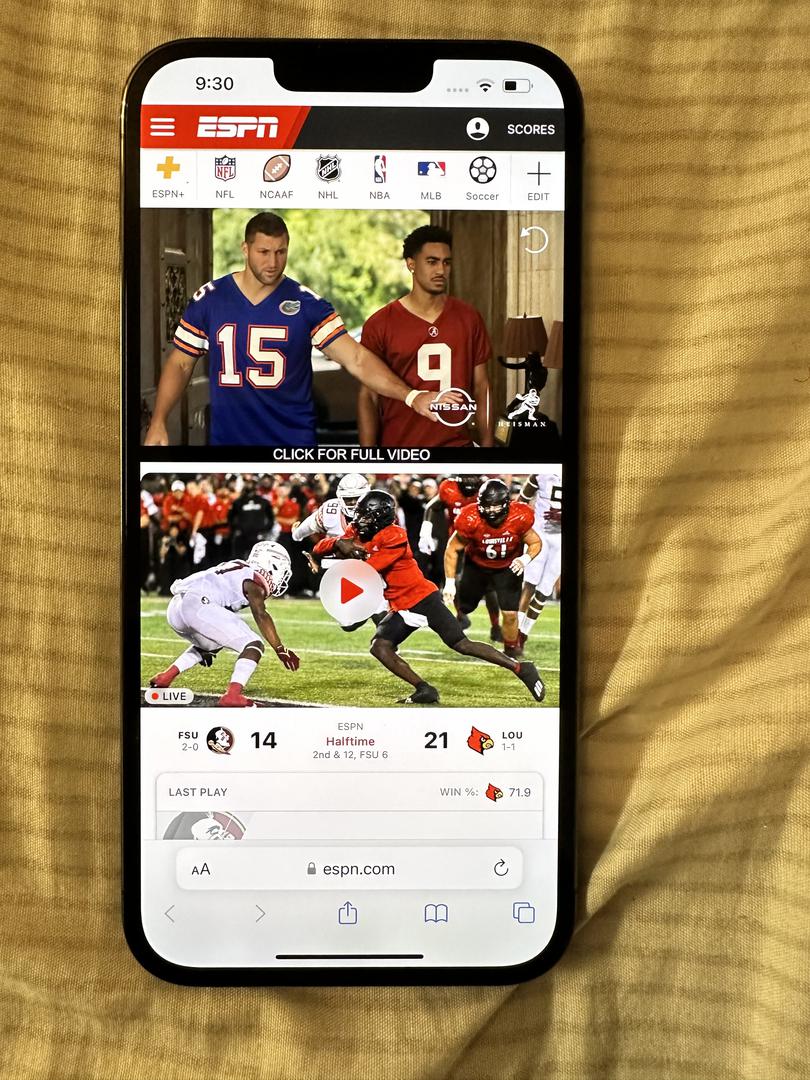This screenshot has width=810, height=1080.
Task: Click for full video banner
Action: point(352,454)
